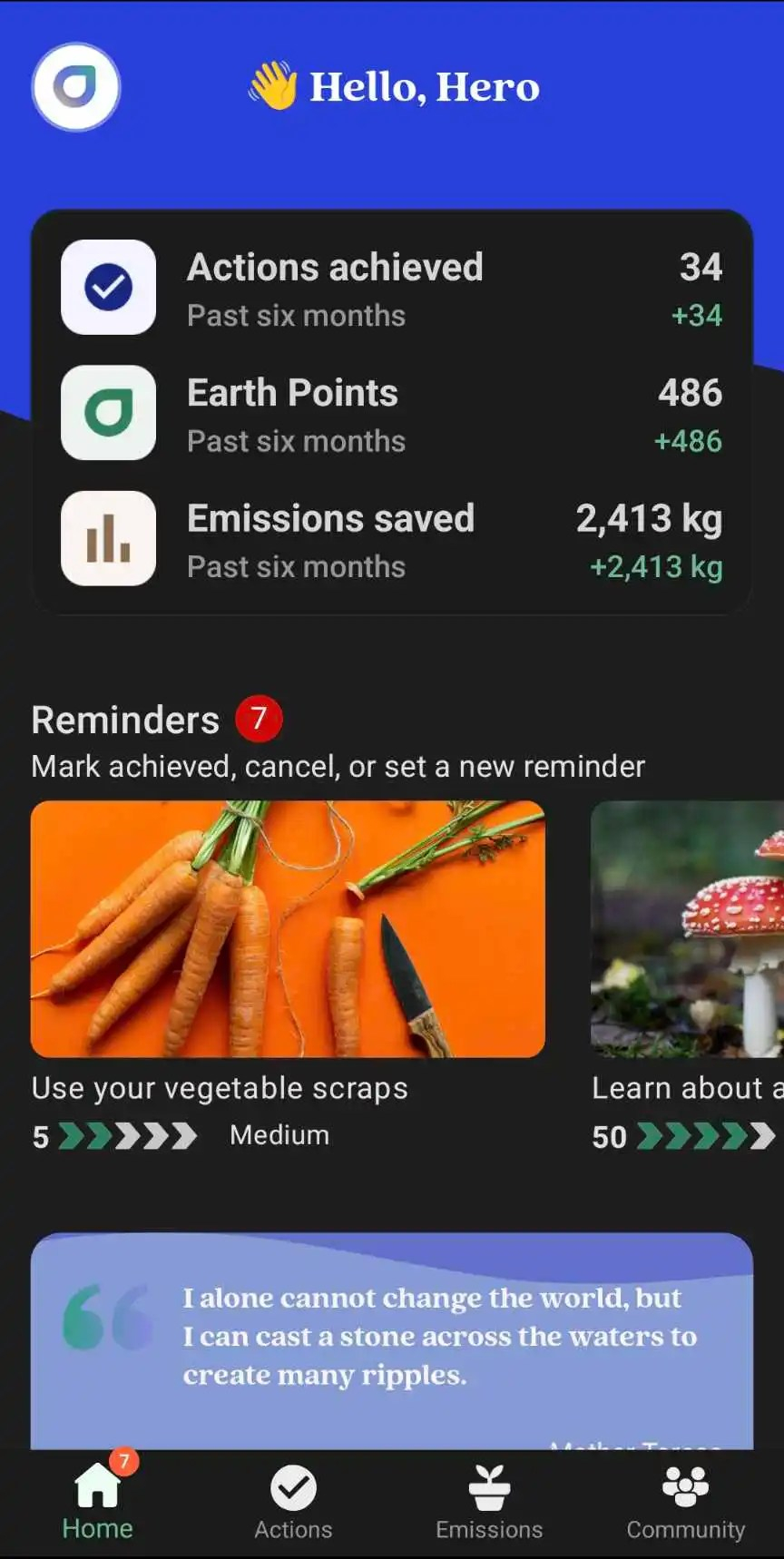Select the Home tab
This screenshot has height=1559, width=784.
97,1502
